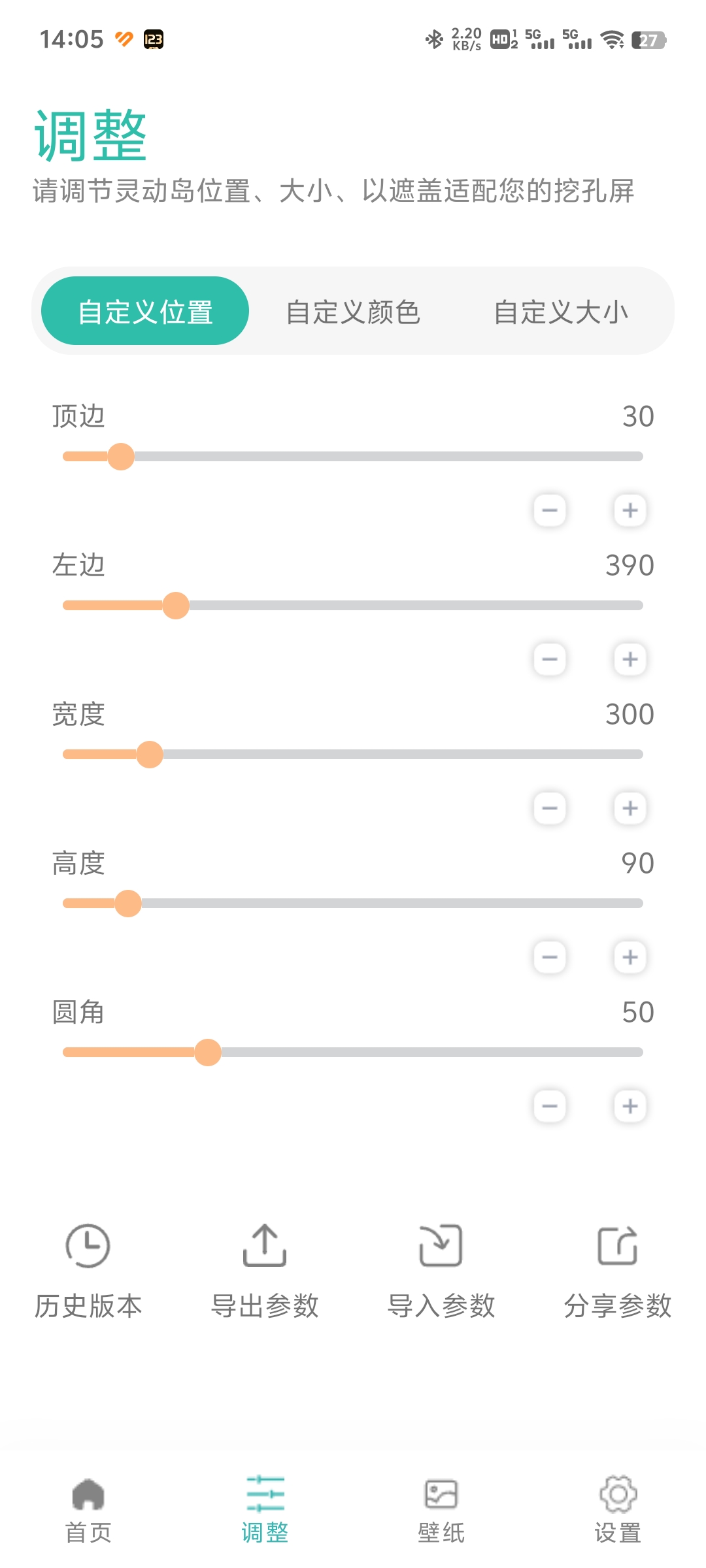The image size is (706, 1568).
Task: Increase the 左边 value with plus
Action: [630, 659]
